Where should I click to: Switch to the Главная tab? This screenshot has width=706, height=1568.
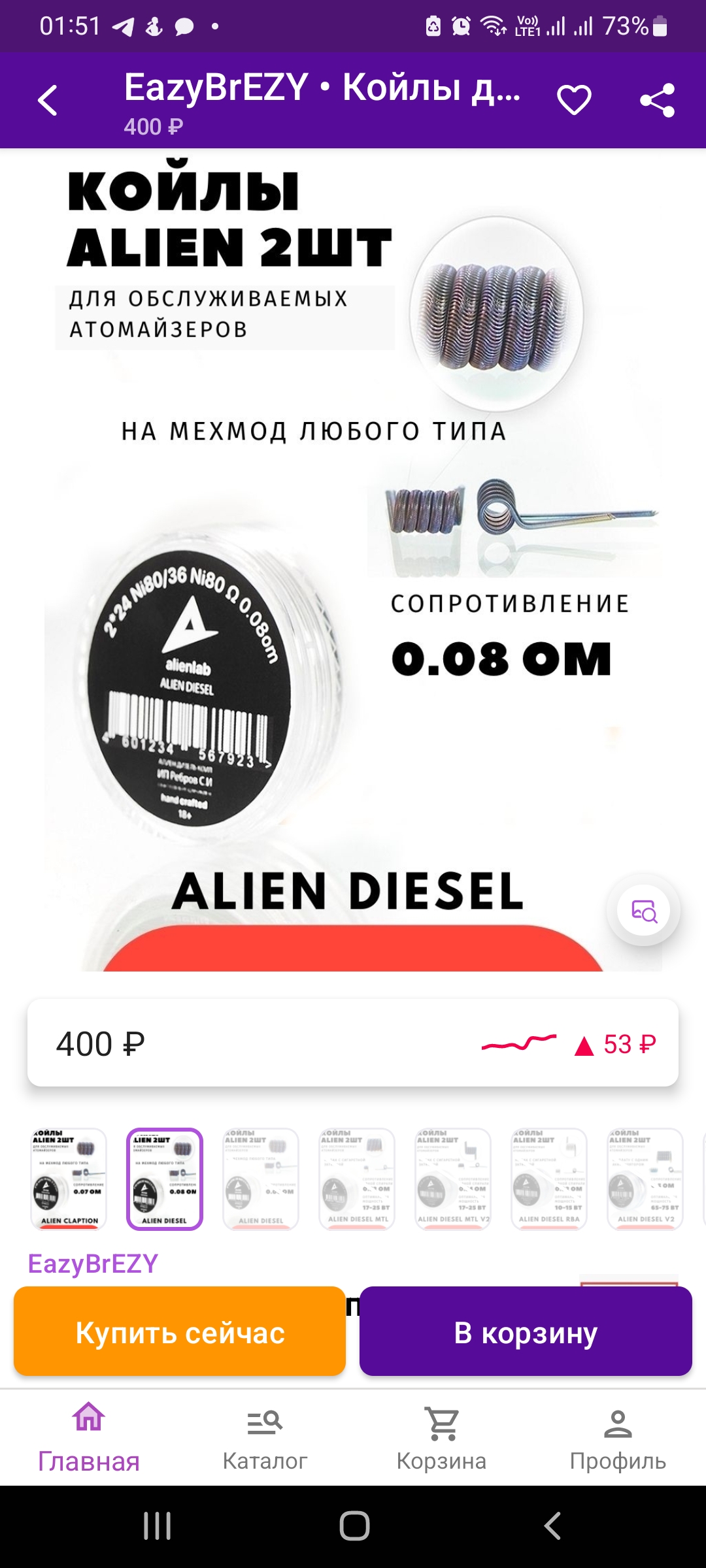click(89, 1437)
